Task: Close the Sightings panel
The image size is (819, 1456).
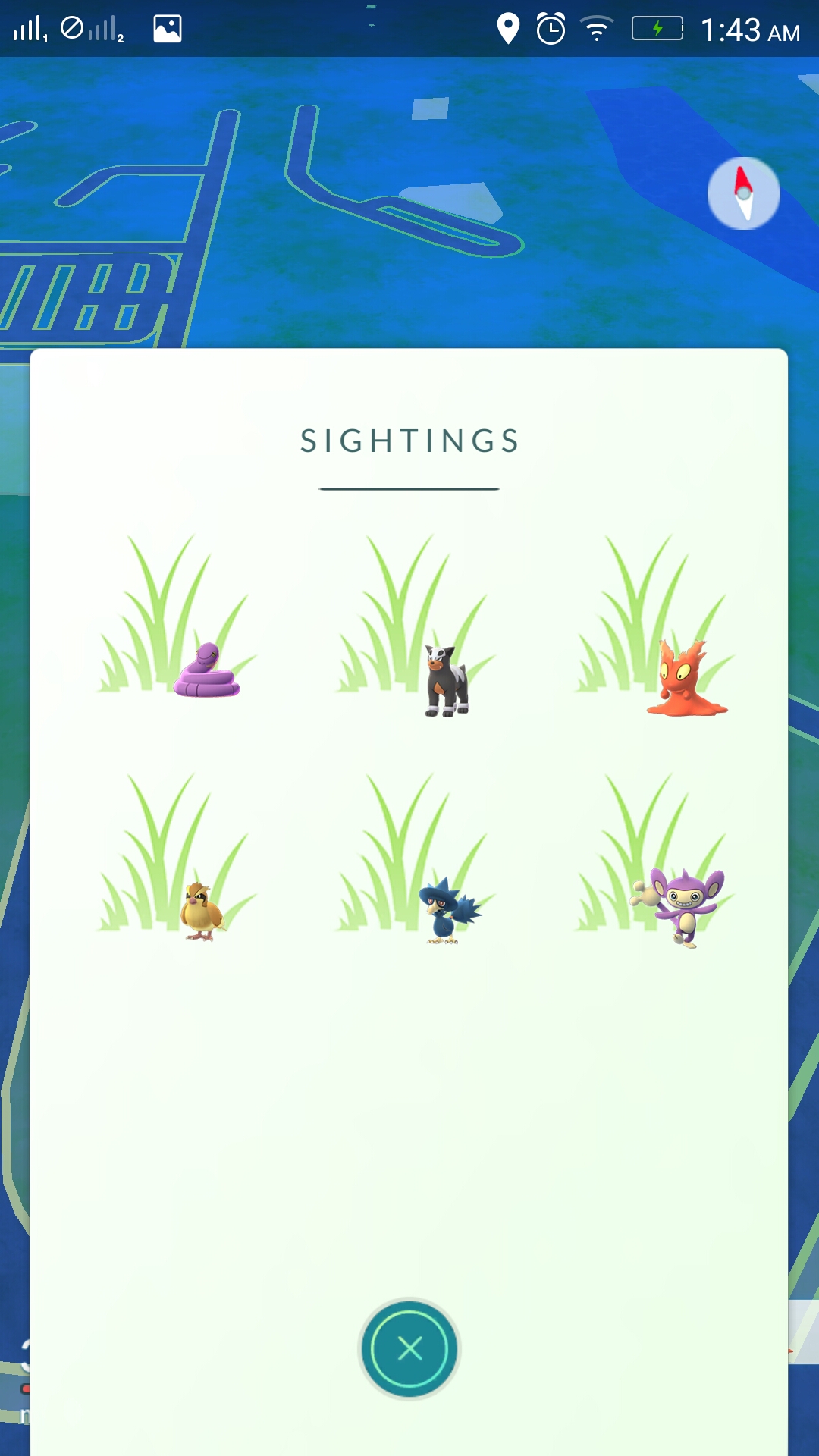Action: point(409,1348)
